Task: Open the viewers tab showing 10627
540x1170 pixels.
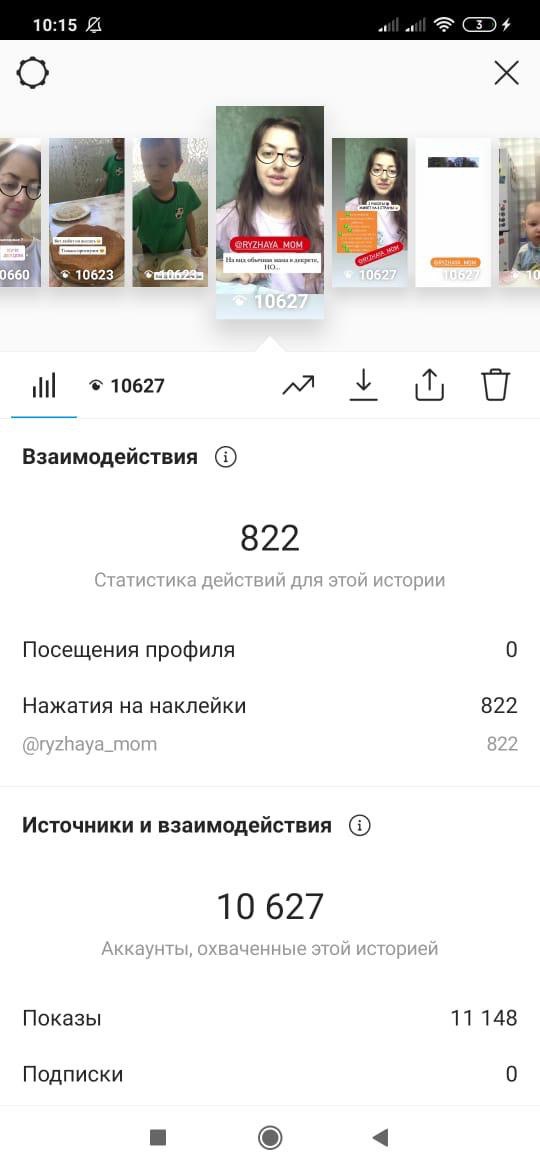Action: [127, 386]
